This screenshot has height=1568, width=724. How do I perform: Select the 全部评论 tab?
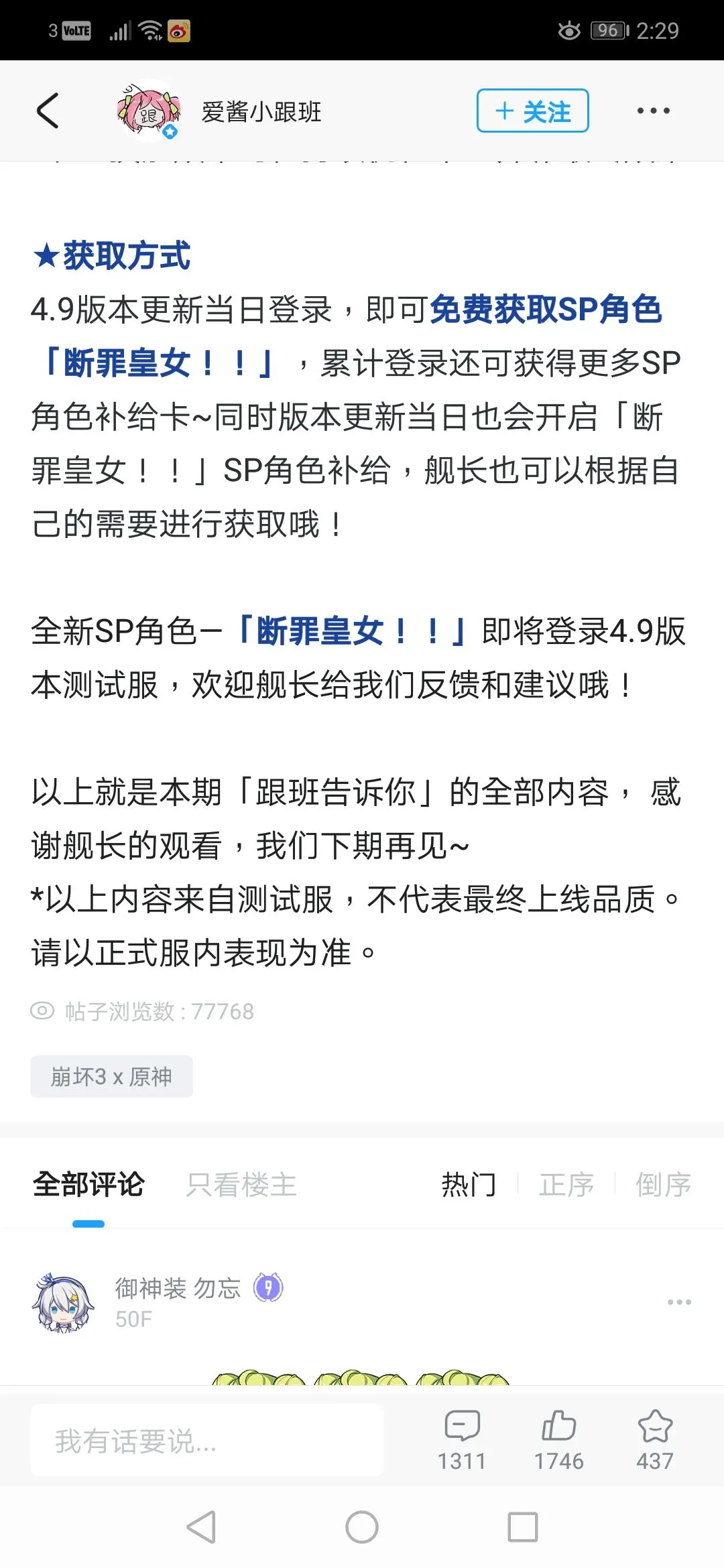pyautogui.click(x=88, y=1185)
